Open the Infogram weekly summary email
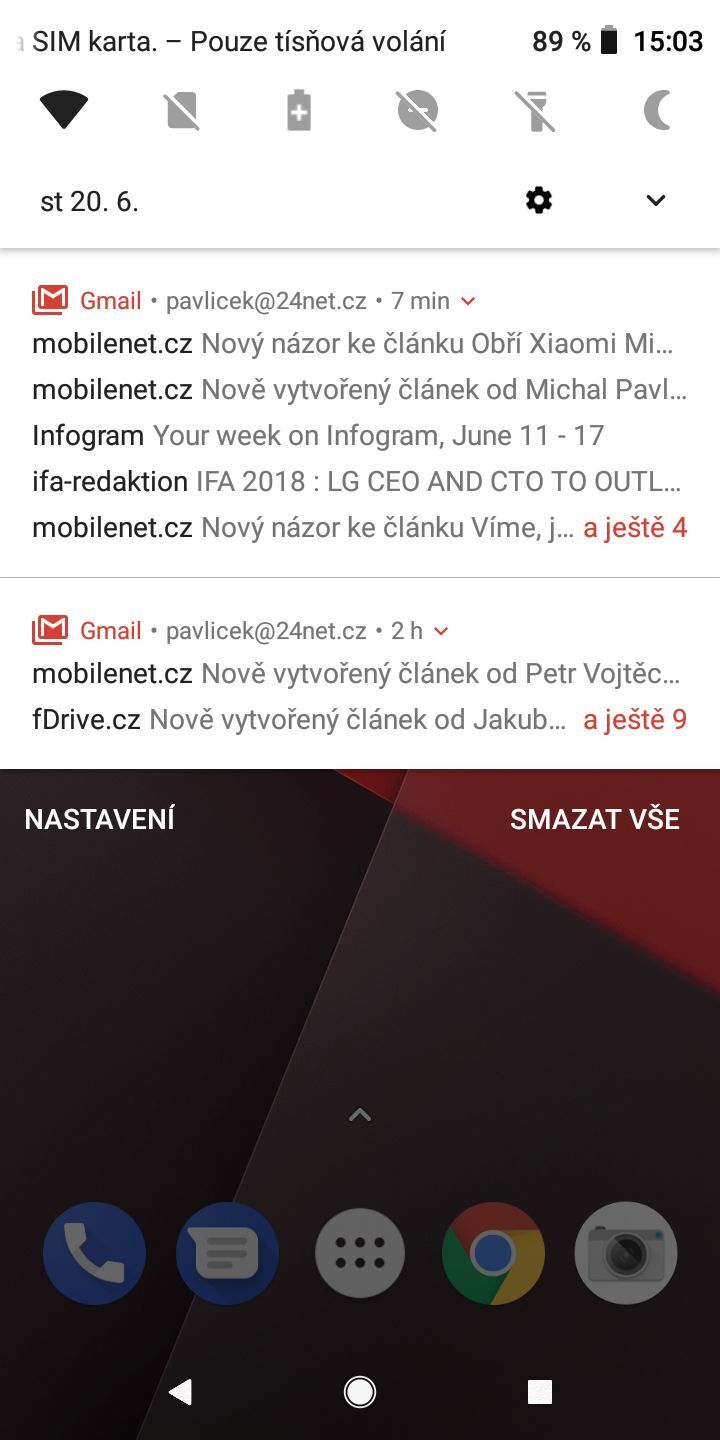Viewport: 720px width, 1440px height. click(x=318, y=435)
